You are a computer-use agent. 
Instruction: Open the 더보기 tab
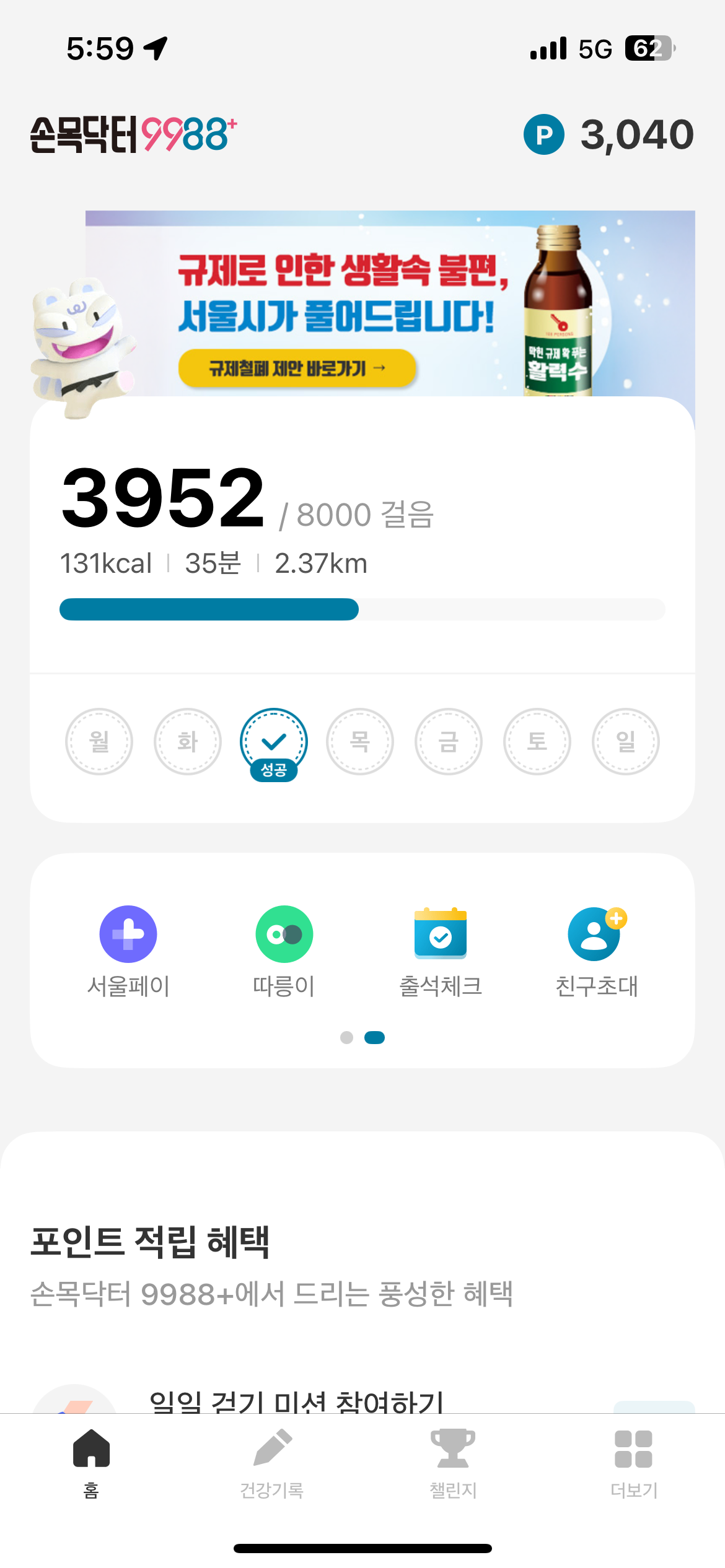point(634,1463)
